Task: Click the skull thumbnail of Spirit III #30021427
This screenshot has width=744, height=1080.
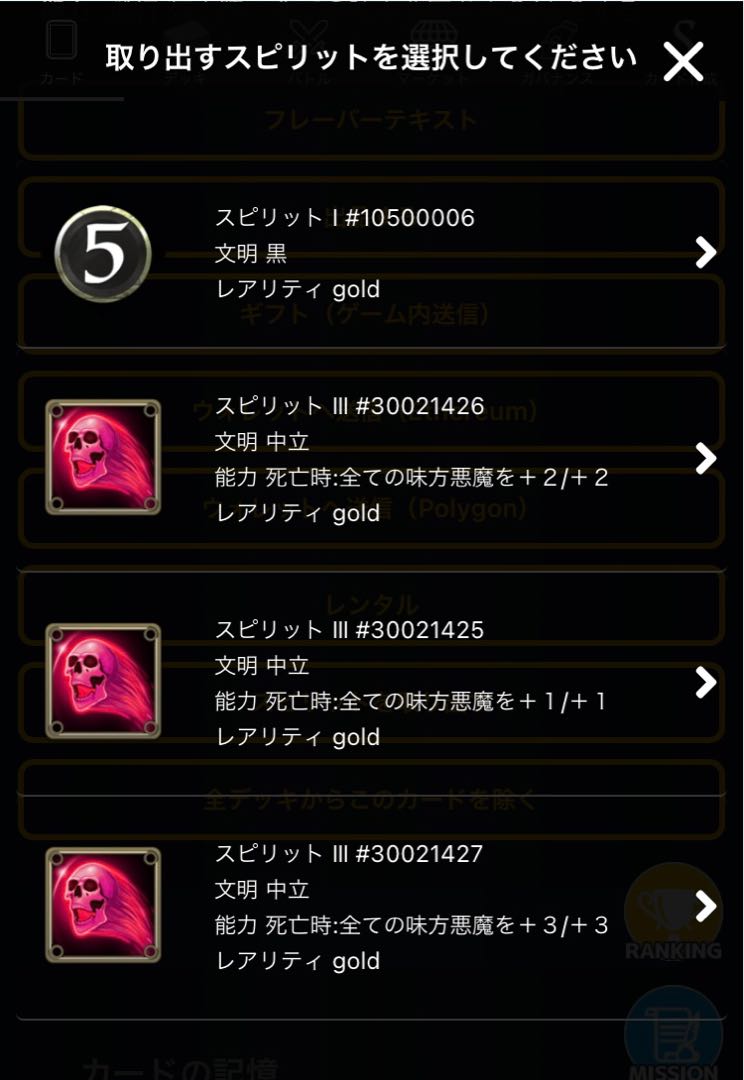Action: click(x=104, y=905)
